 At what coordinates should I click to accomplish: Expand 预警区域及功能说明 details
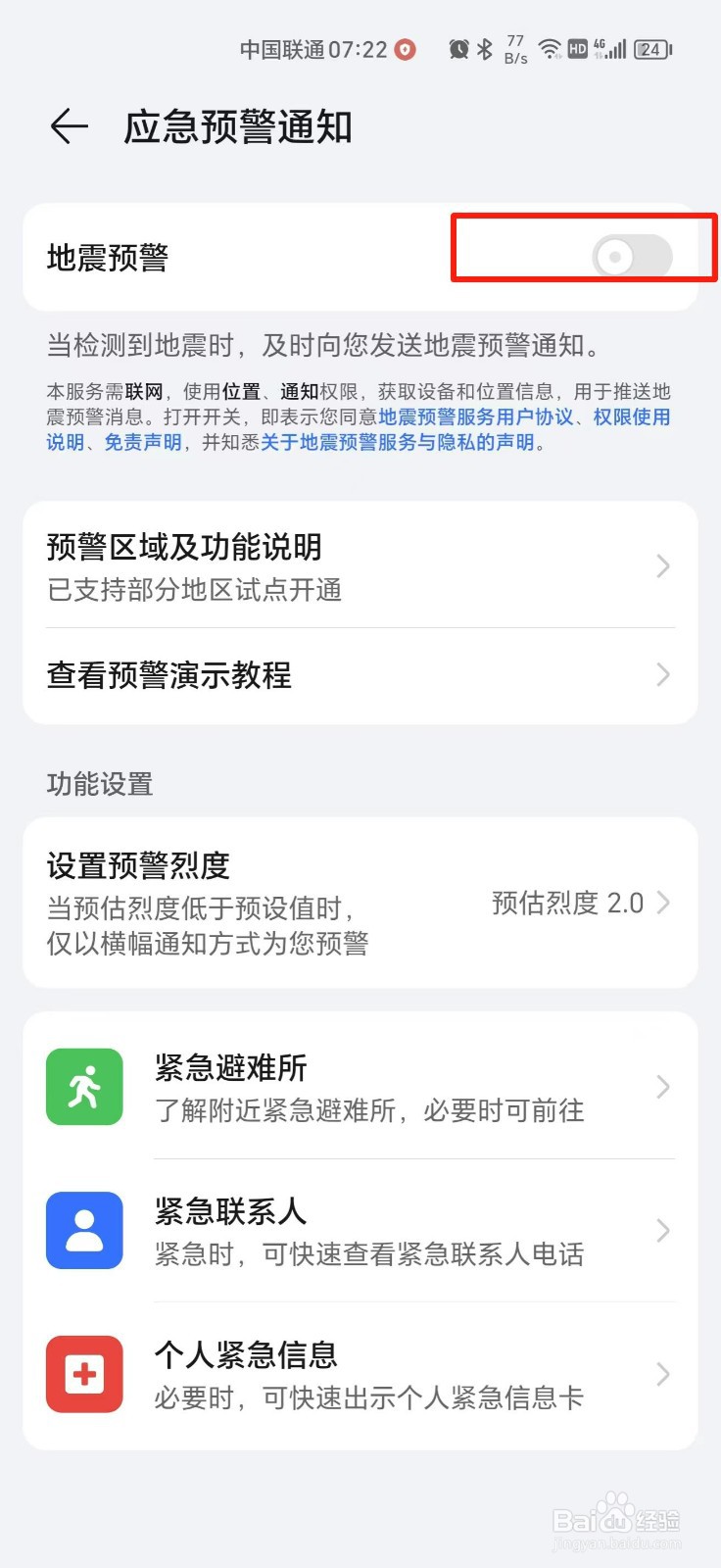(359, 566)
